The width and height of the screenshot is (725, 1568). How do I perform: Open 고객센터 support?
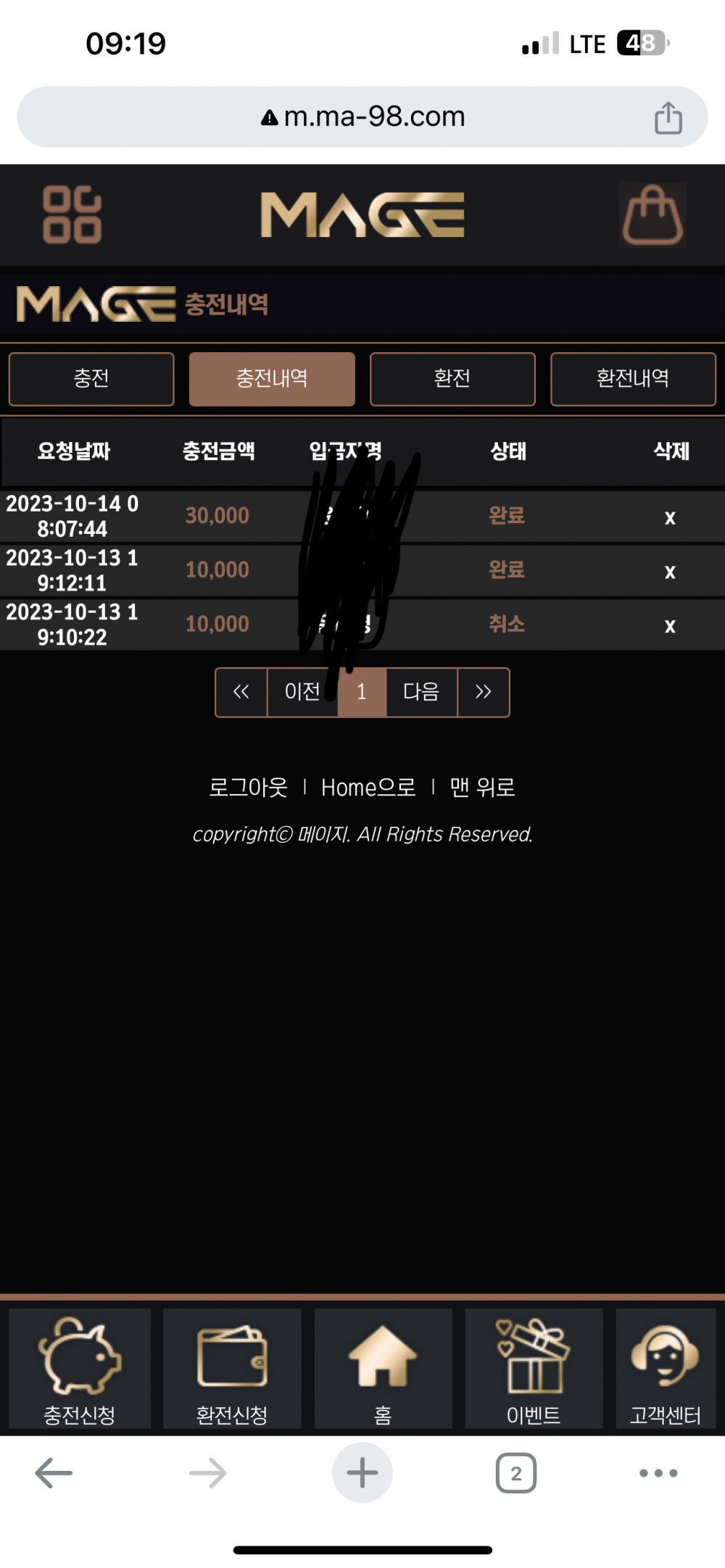point(665,1369)
